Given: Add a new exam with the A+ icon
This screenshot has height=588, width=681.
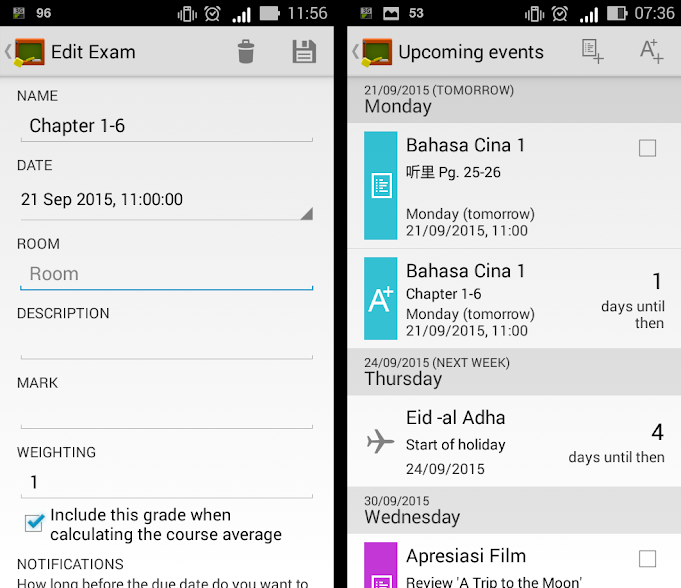Looking at the screenshot, I should pos(651,52).
